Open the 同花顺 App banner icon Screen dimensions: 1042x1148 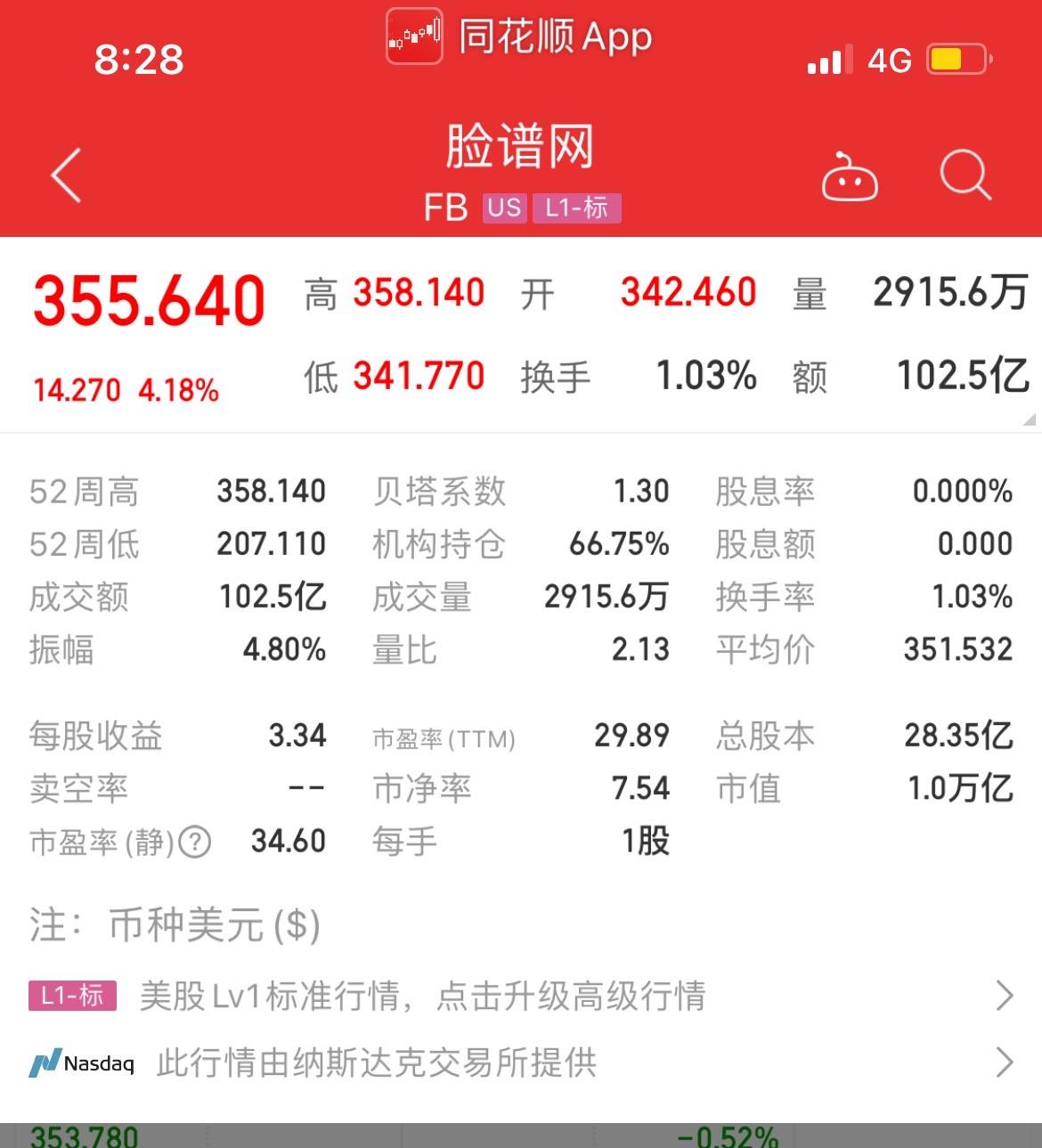click(x=413, y=37)
